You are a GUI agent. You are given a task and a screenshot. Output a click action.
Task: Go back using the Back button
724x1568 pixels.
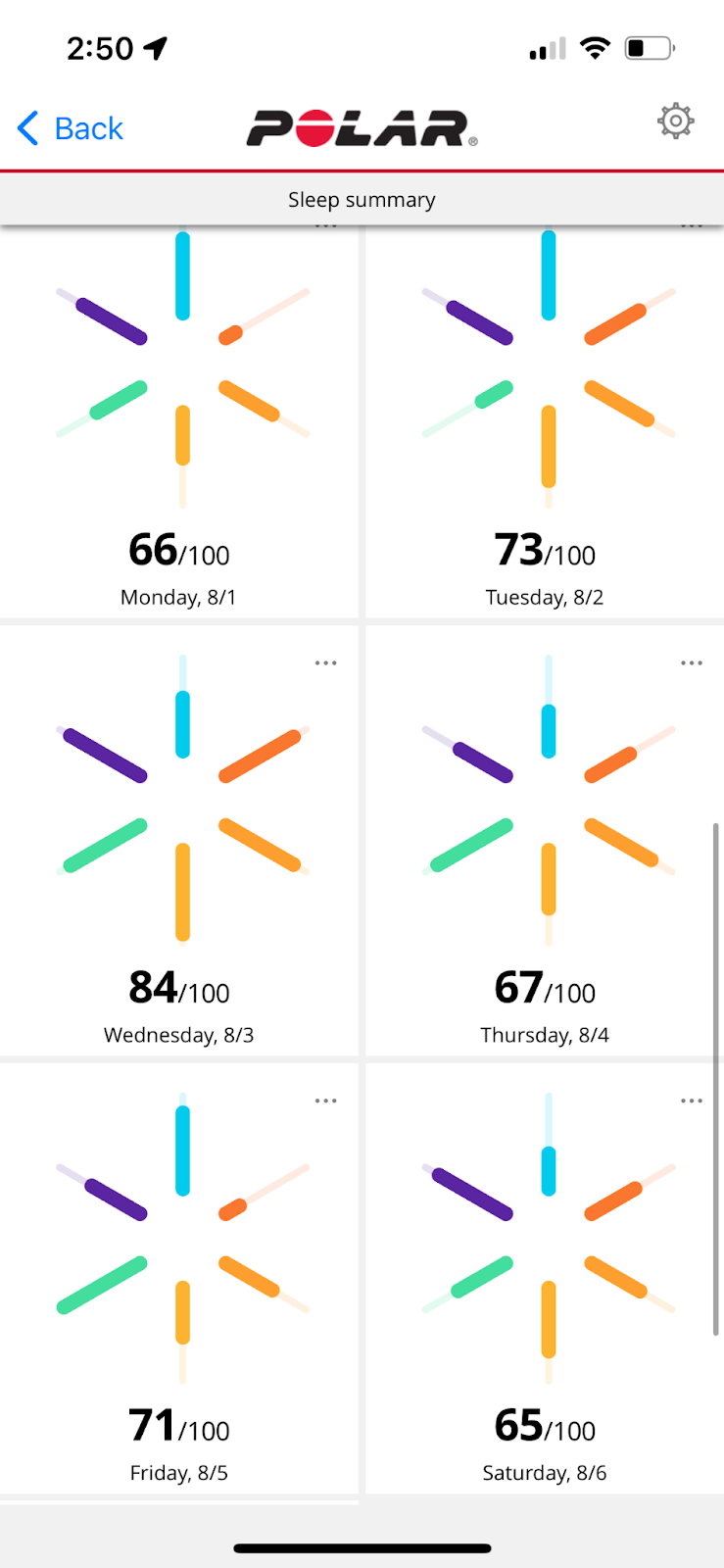point(71,128)
